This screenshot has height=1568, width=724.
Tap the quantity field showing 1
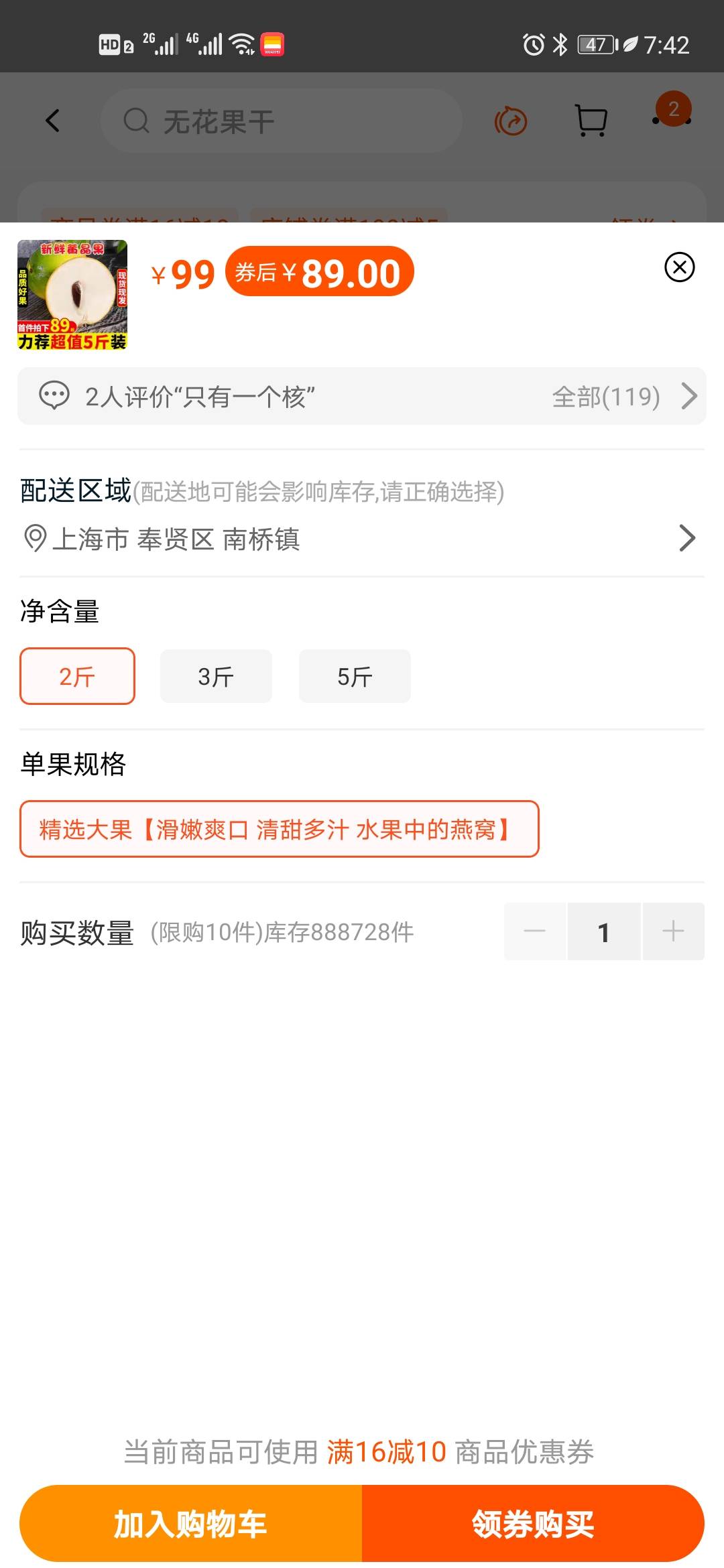click(603, 931)
